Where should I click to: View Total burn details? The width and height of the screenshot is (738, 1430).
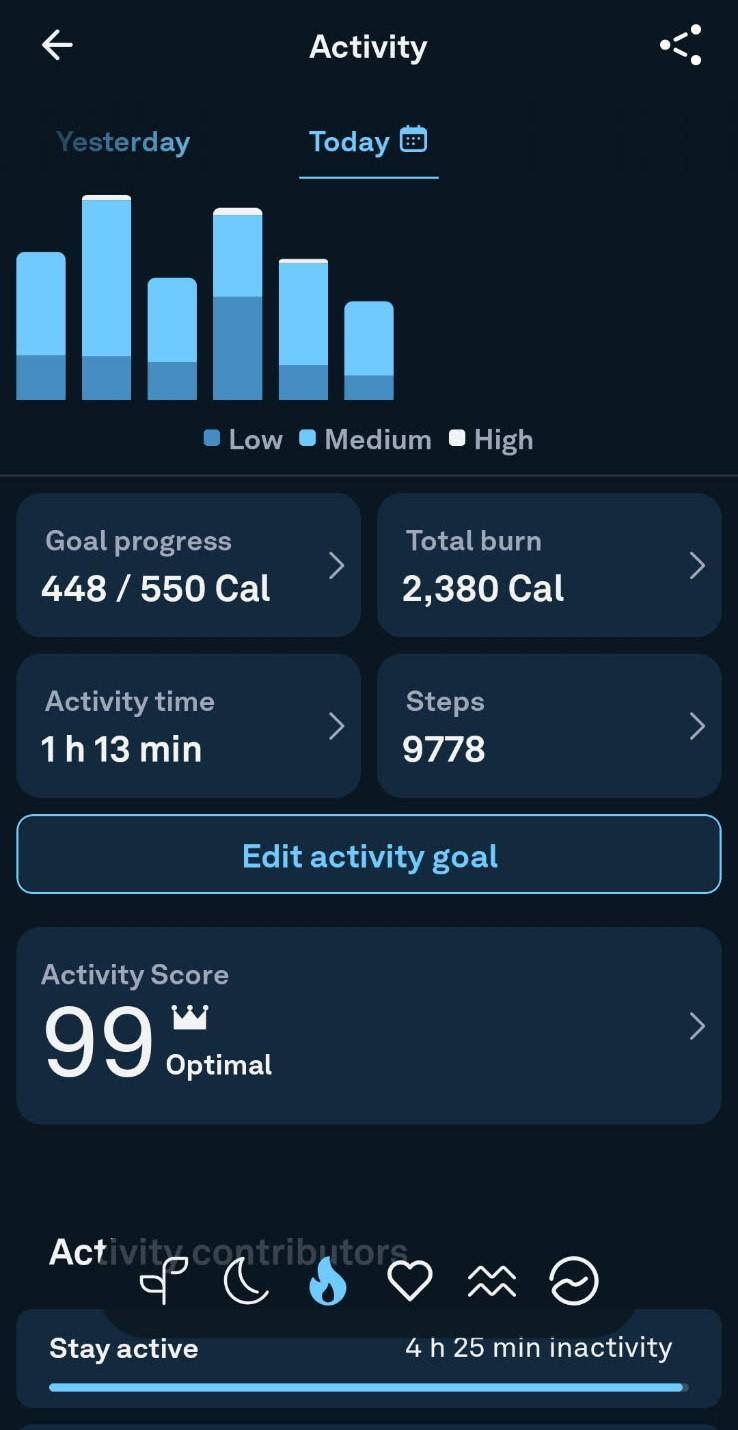(549, 565)
